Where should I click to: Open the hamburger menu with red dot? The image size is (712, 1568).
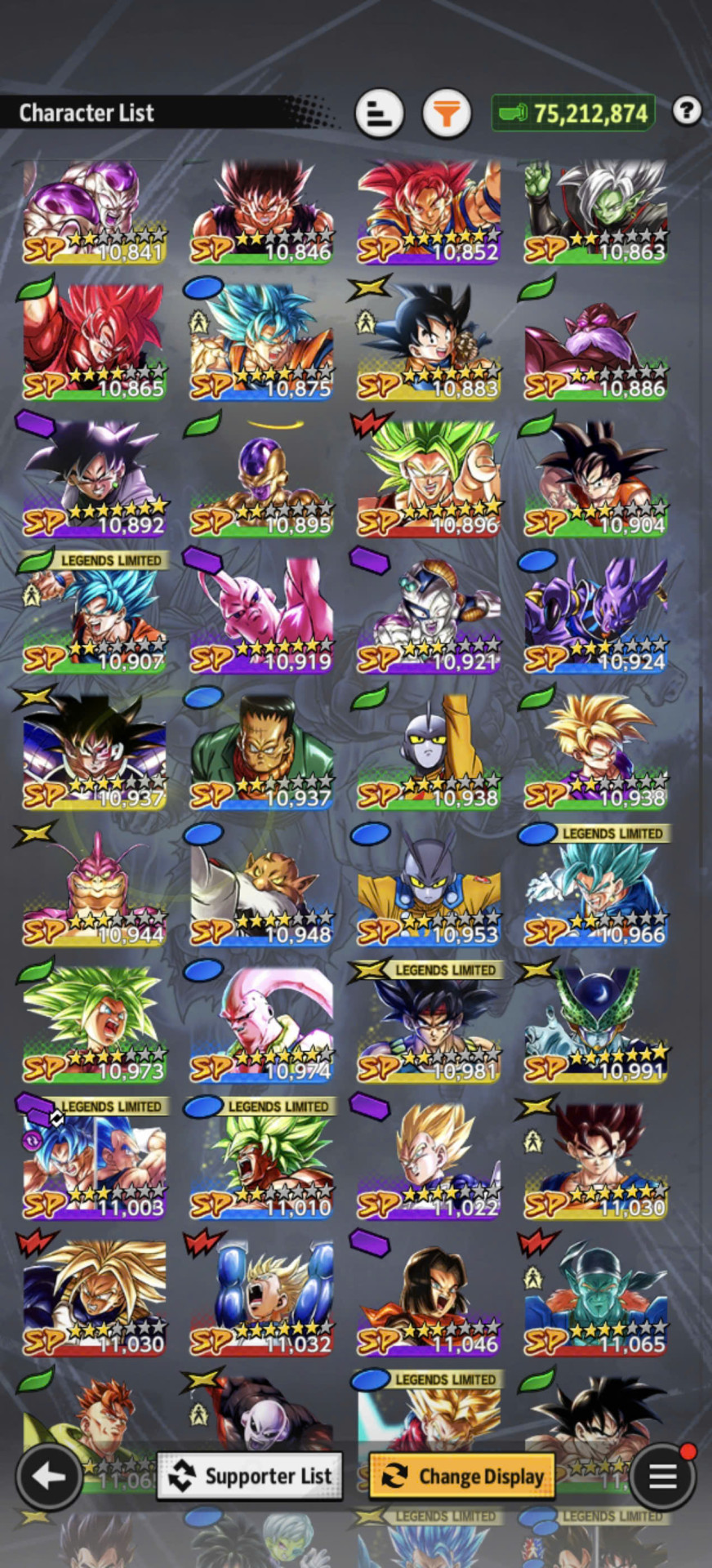[662, 1476]
